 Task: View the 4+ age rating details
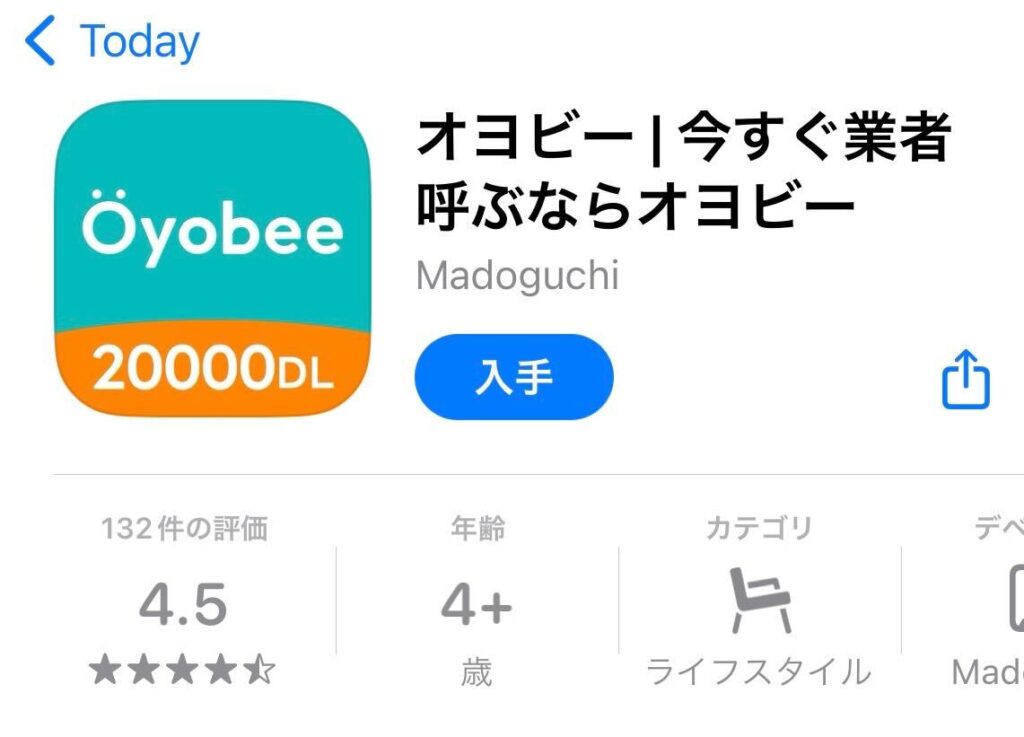477,600
